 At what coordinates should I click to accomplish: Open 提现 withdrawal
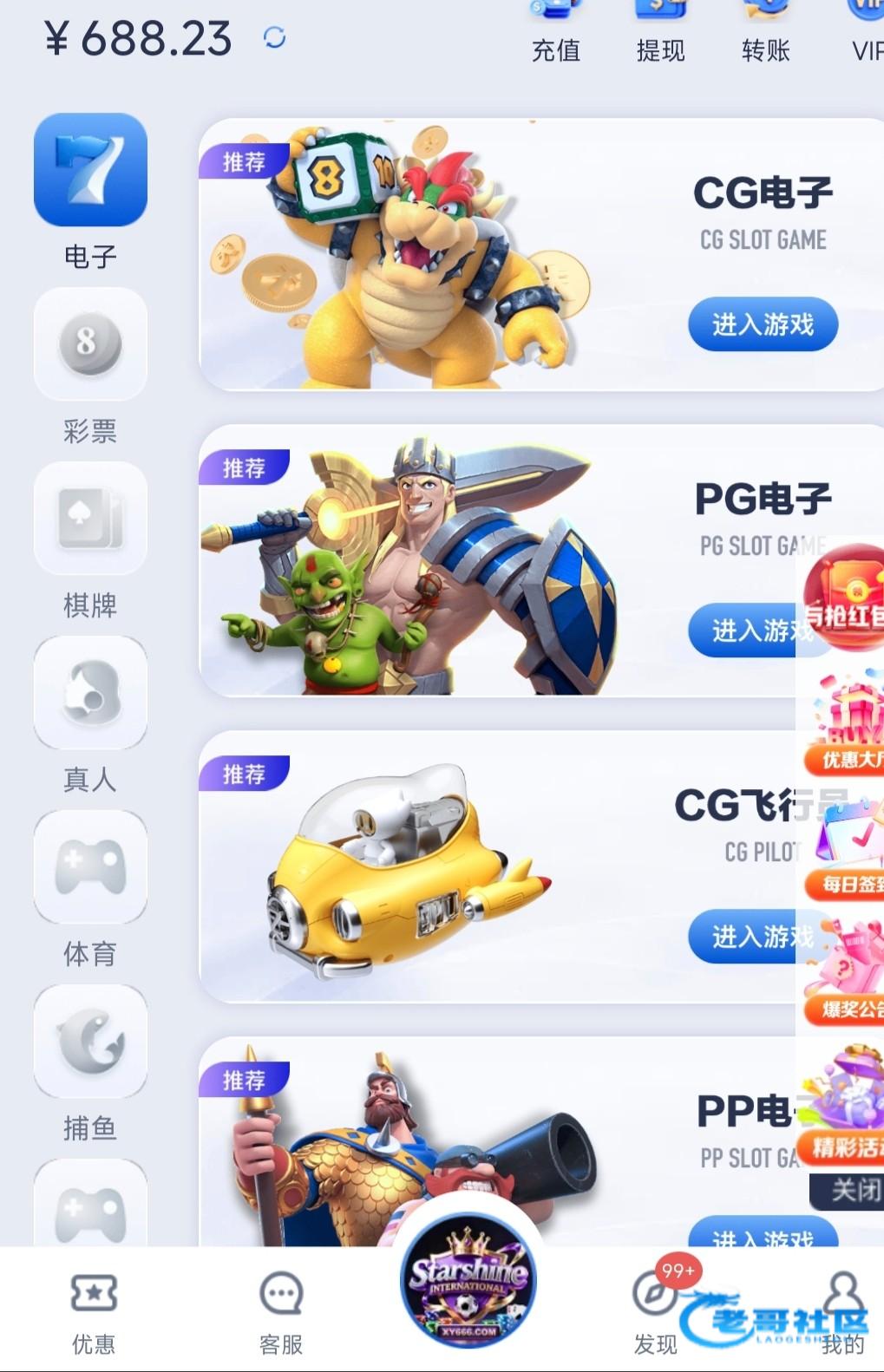pos(660,33)
